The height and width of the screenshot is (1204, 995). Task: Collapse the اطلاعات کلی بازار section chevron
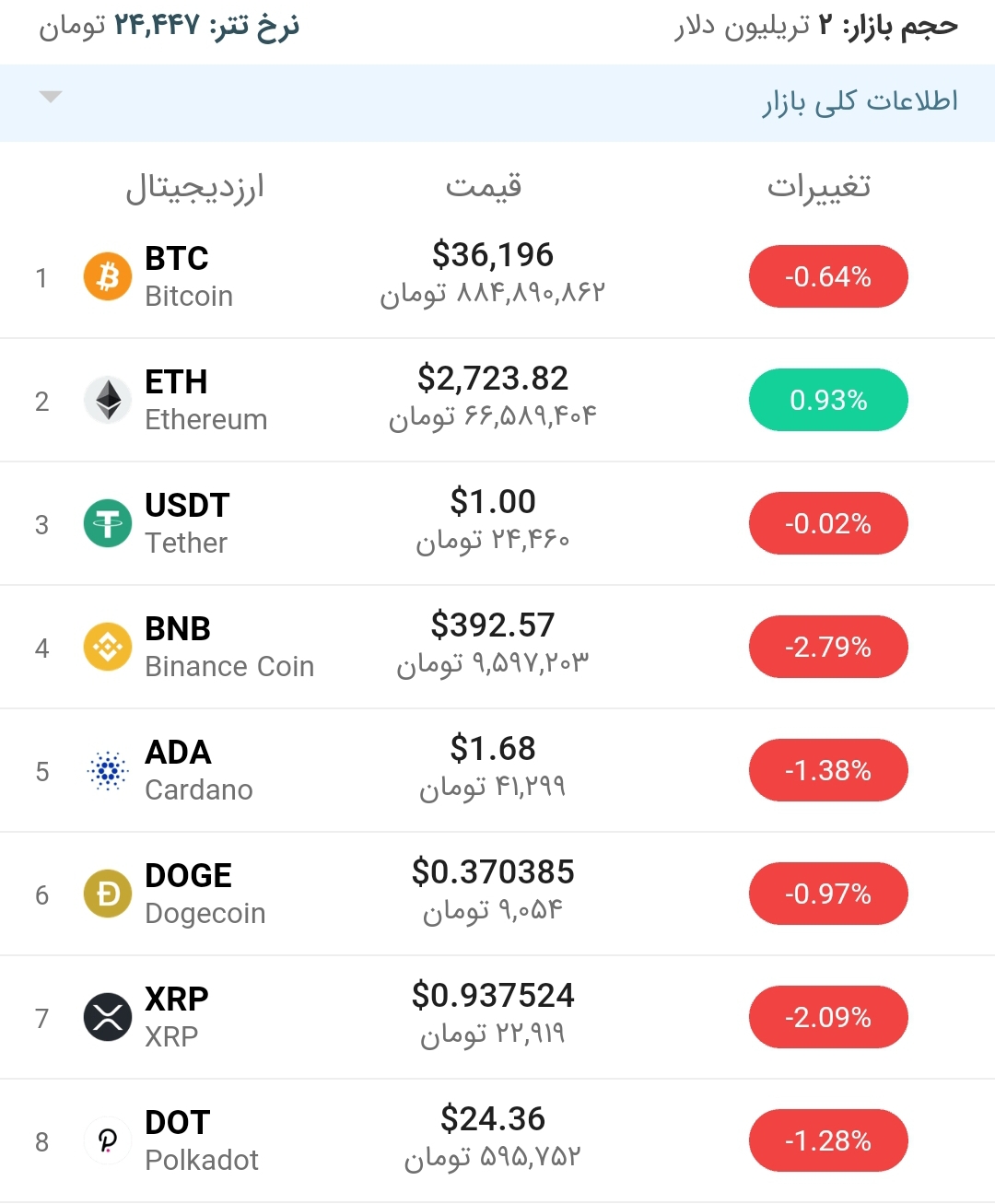(x=51, y=95)
